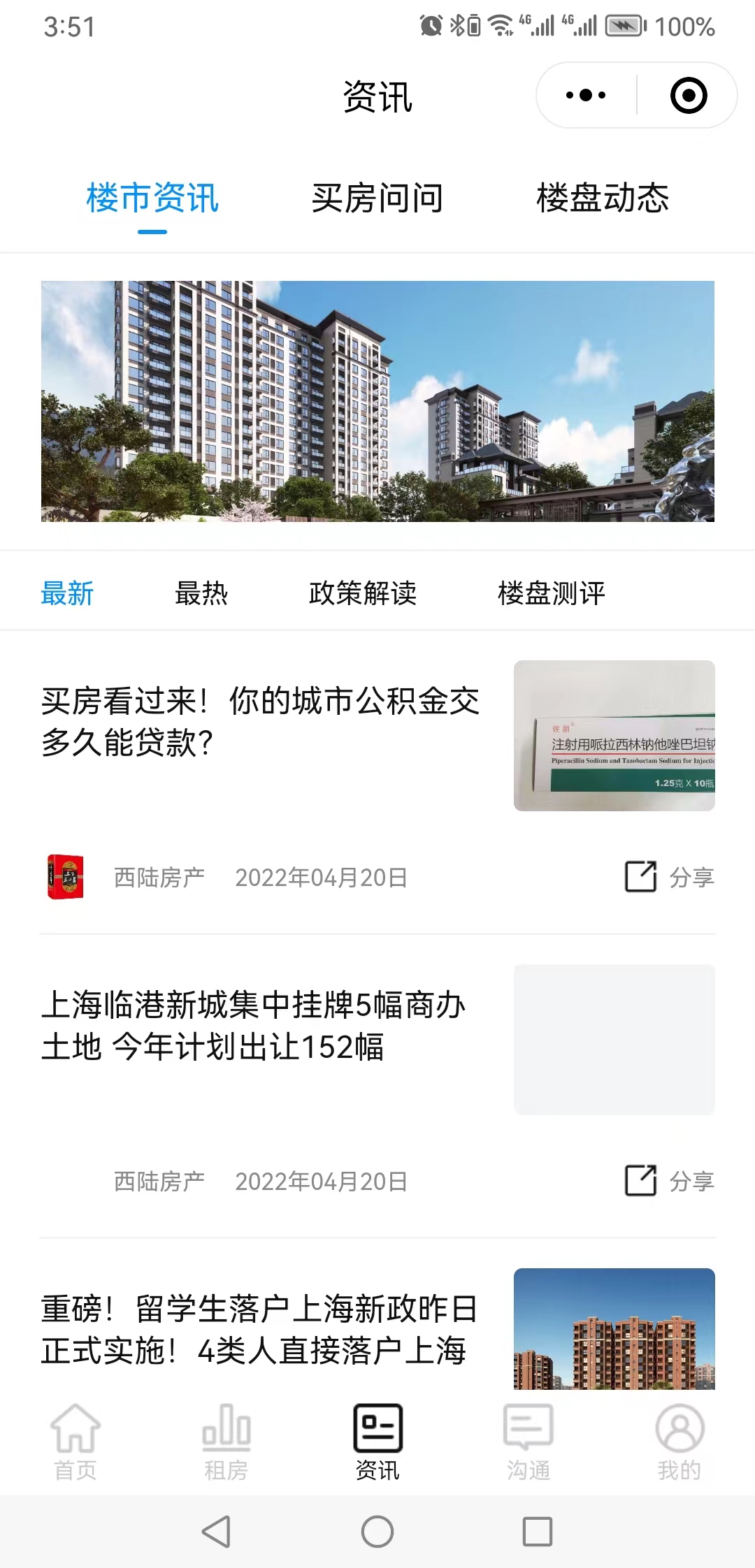Image resolution: width=755 pixels, height=1568 pixels.
Task: Close the mini program via the circle icon
Action: point(688,95)
